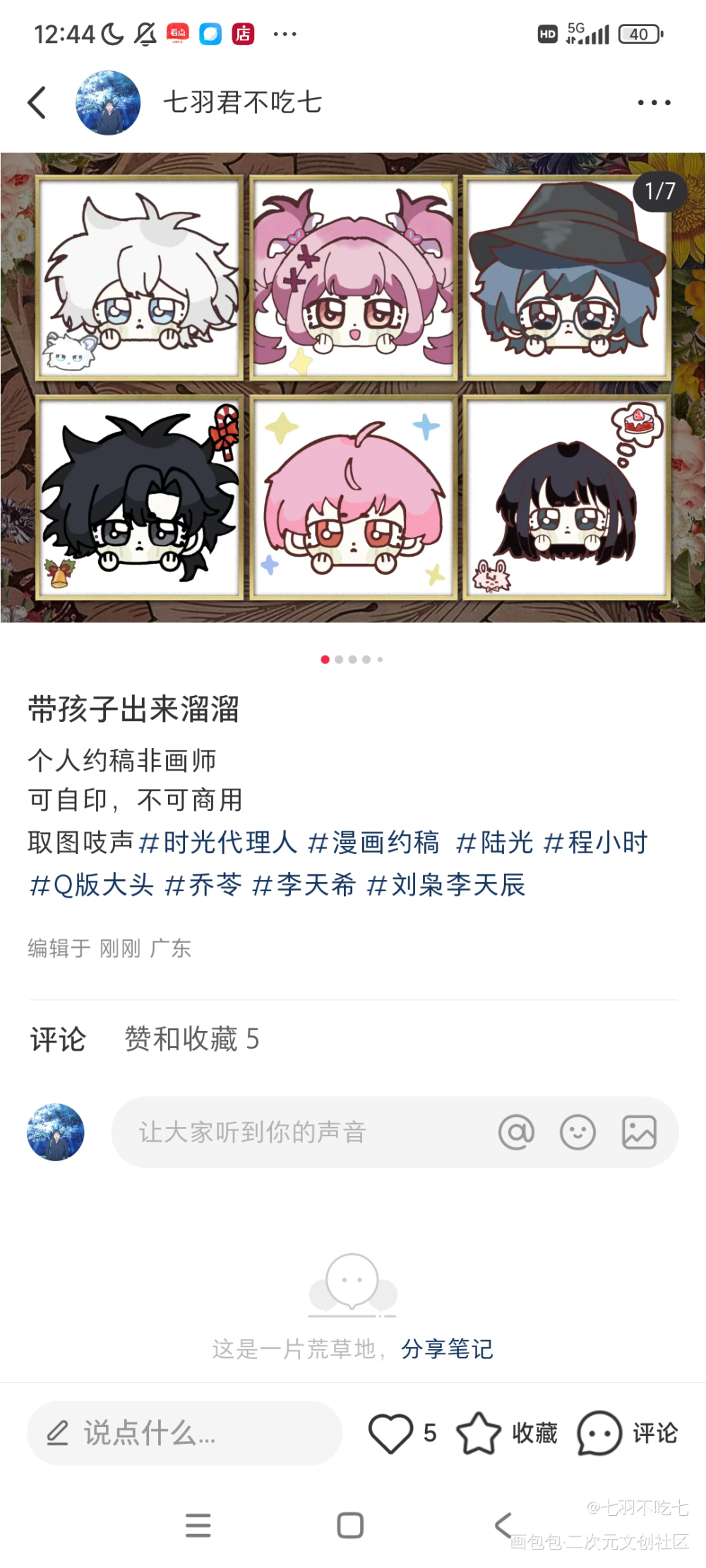Open the #漫画约稿 hashtag

pyautogui.click(x=374, y=843)
